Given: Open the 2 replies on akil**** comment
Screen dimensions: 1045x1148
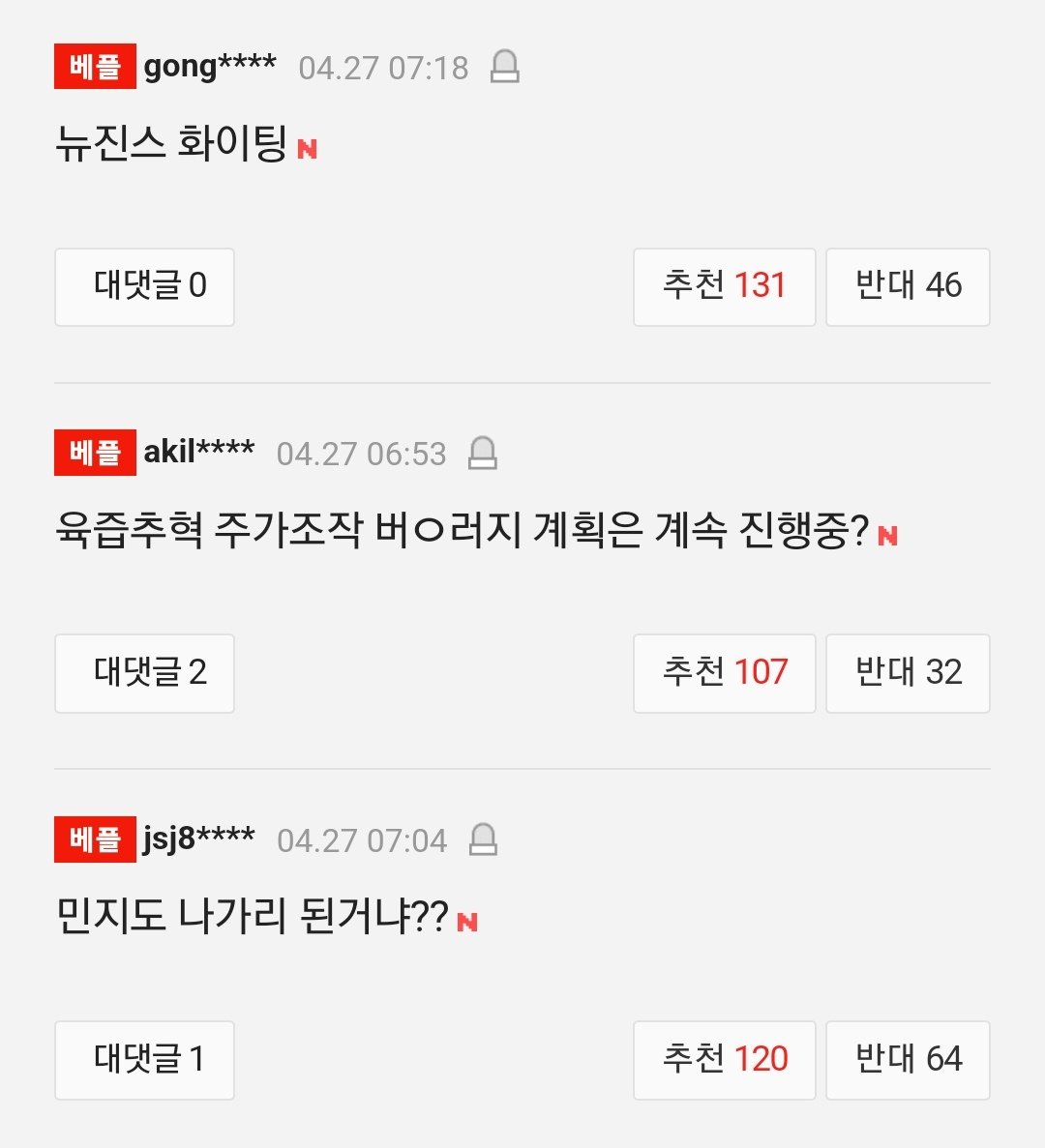Looking at the screenshot, I should (x=144, y=673).
